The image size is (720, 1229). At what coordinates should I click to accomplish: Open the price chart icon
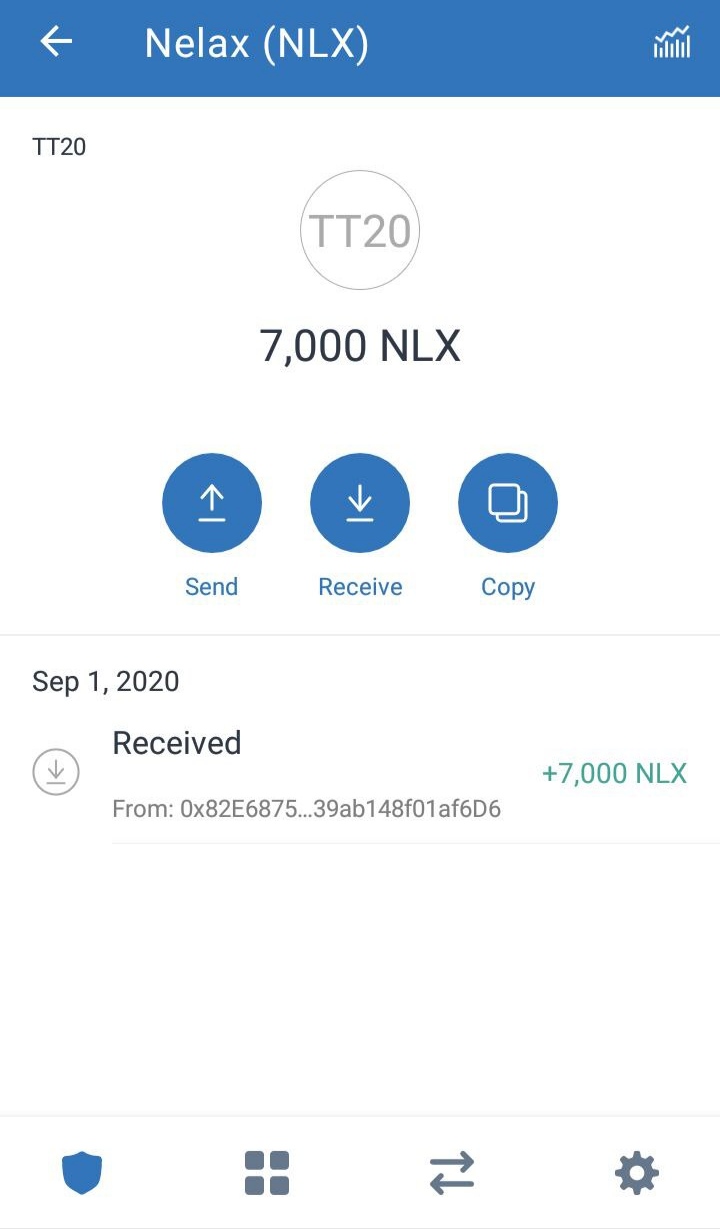tap(671, 43)
